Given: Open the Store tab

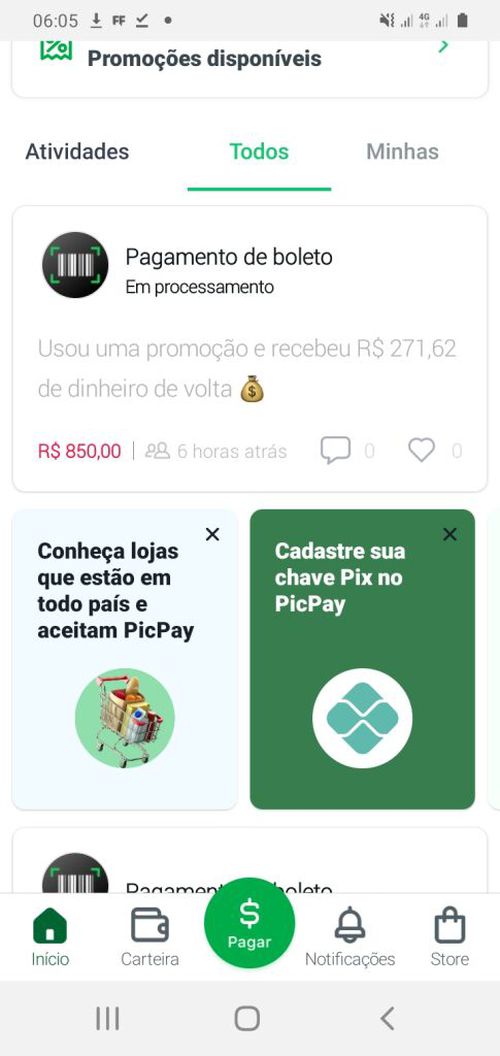Looking at the screenshot, I should tap(449, 937).
